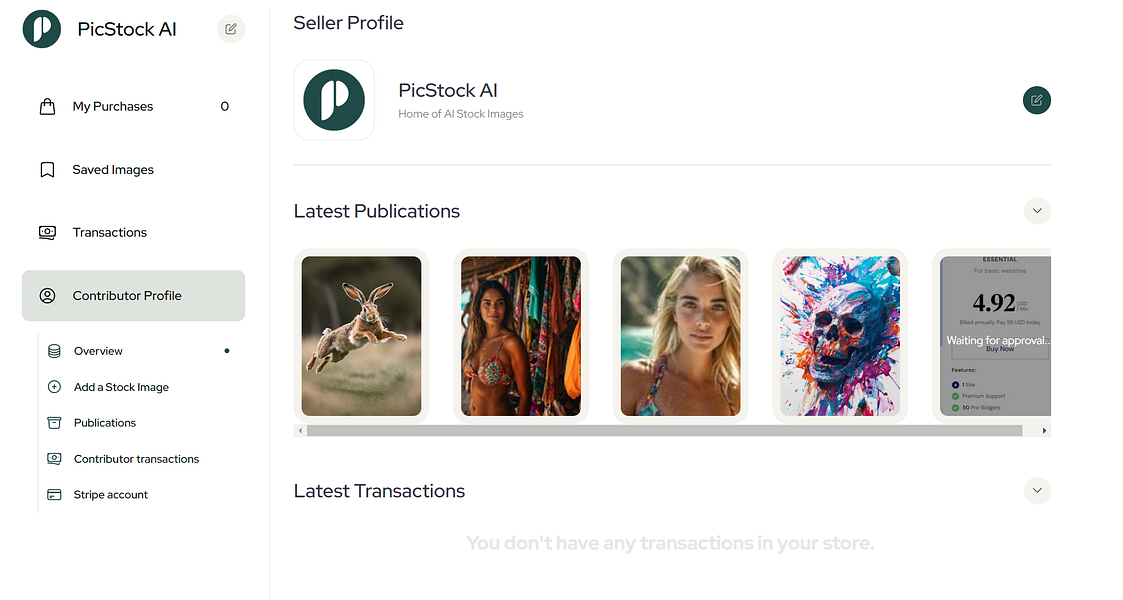Tap the edit icon beside the PicStock AI sidebar title

coord(231,29)
